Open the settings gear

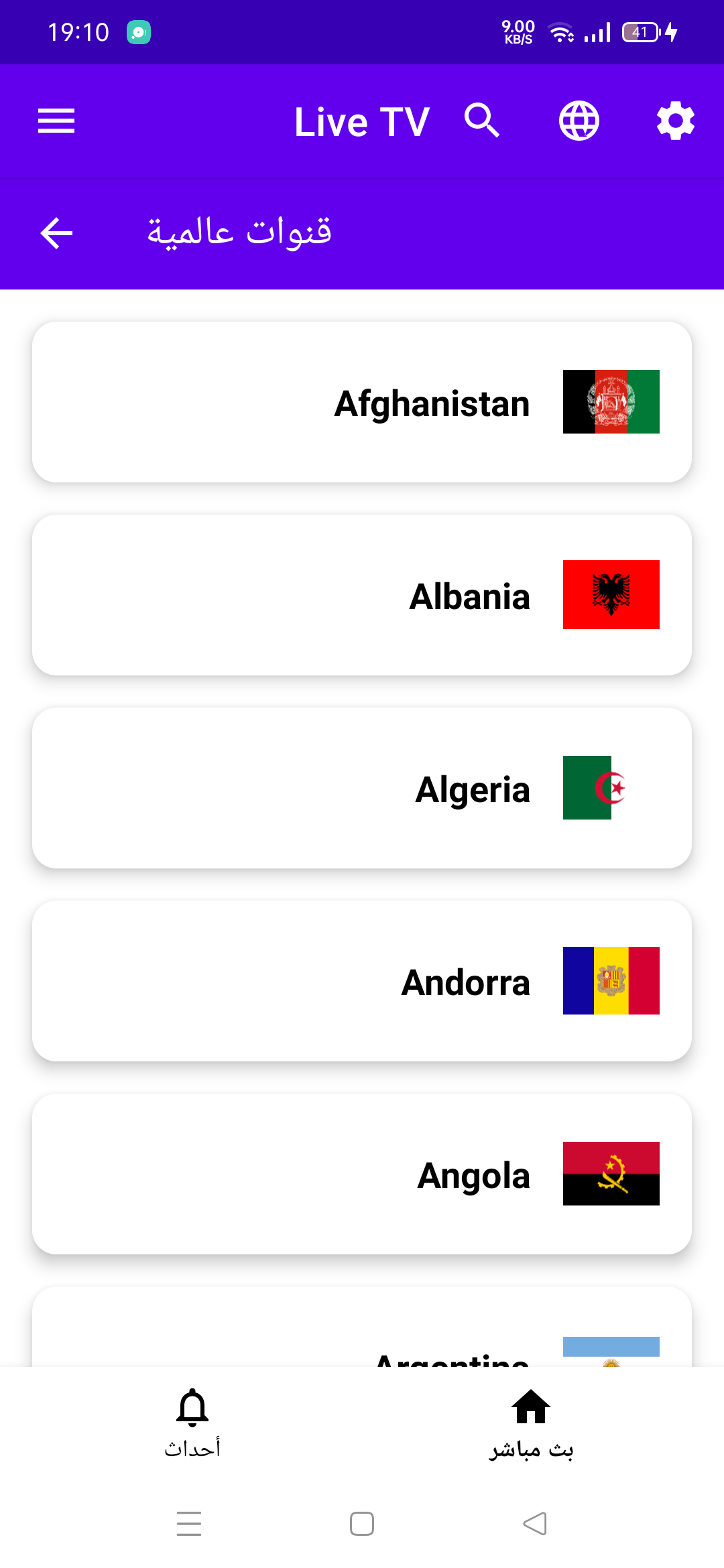[675, 121]
